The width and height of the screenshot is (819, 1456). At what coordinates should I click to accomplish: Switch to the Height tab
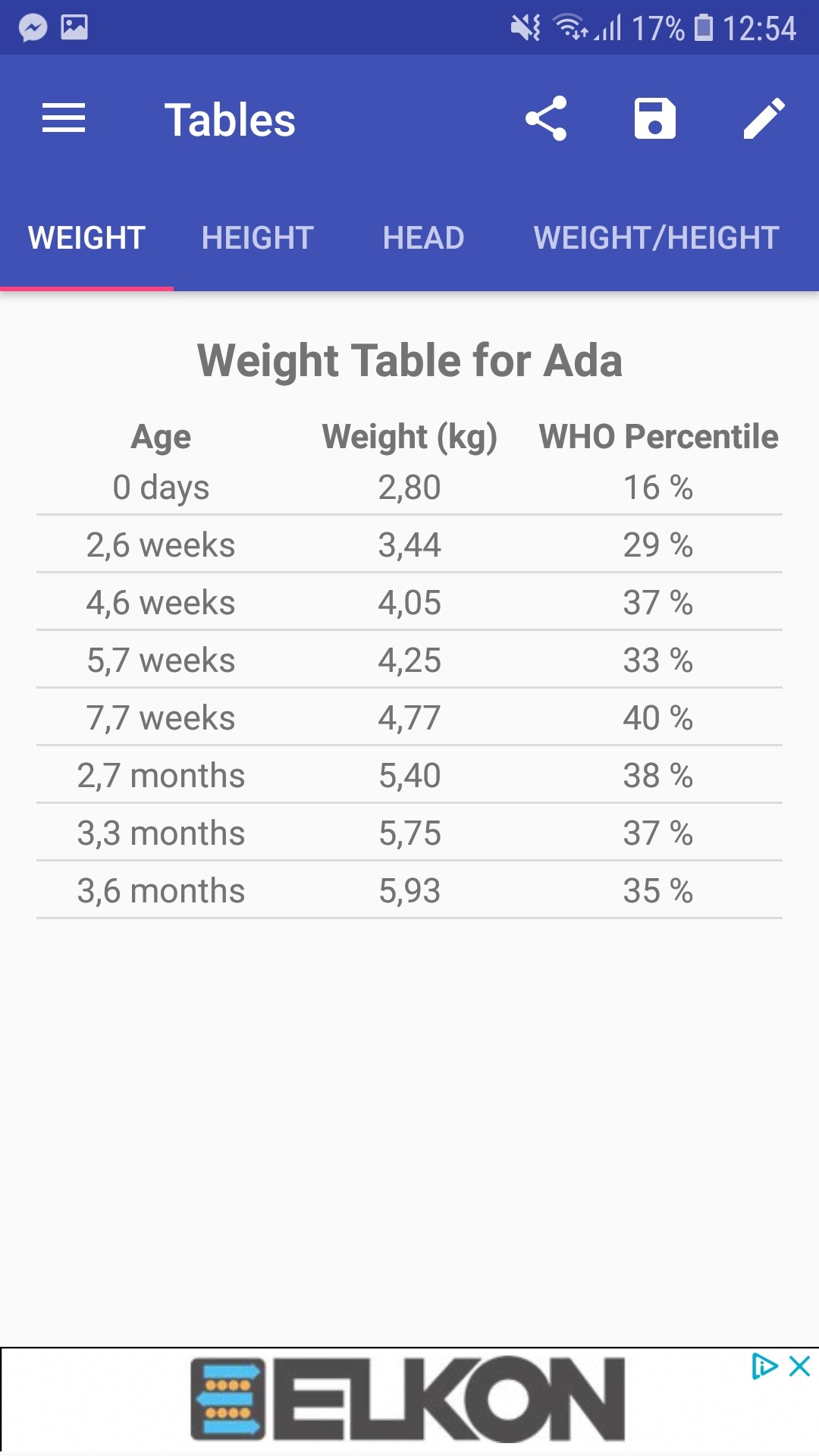[257, 238]
